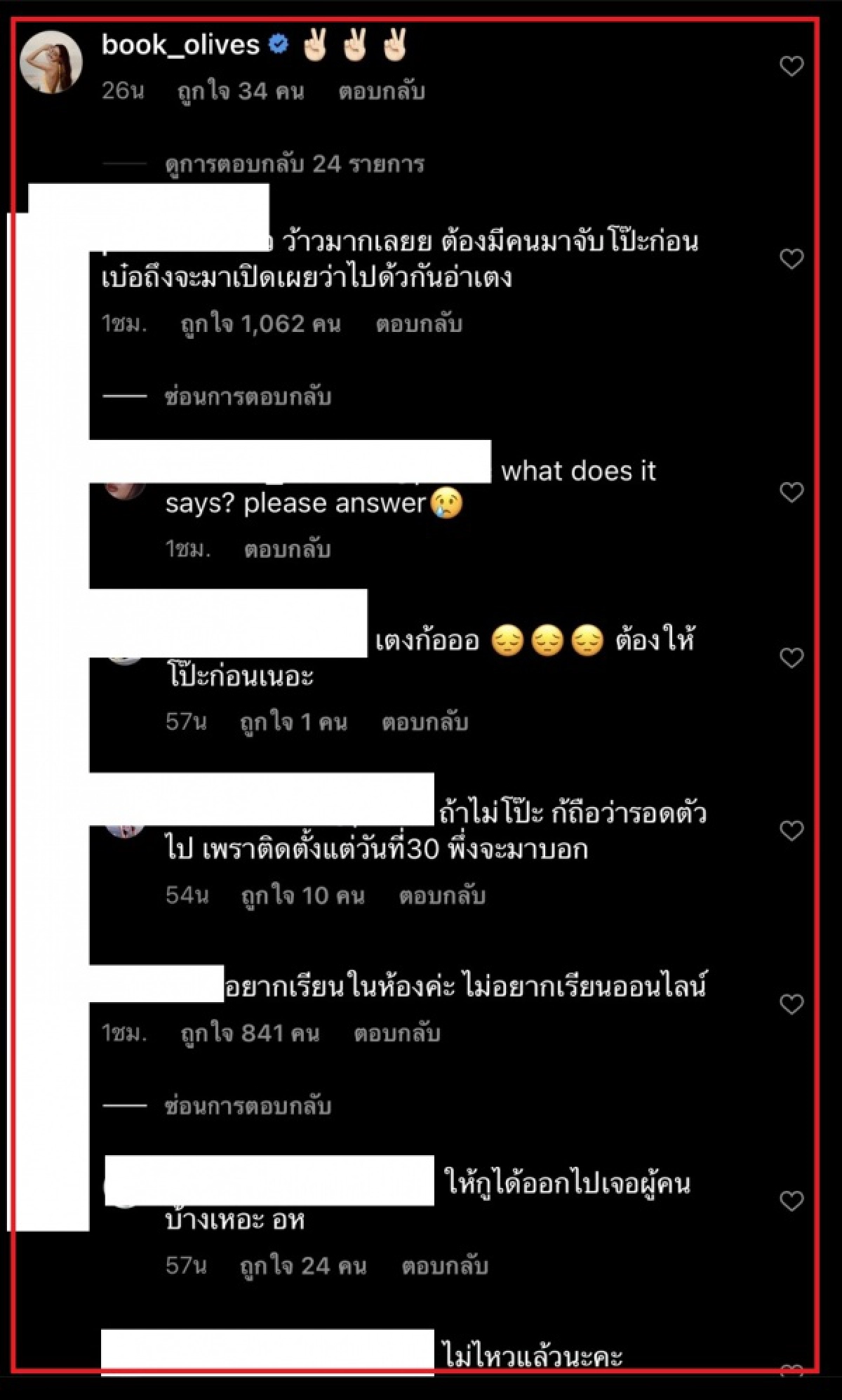Reply to the comment with 24 likes
842x1400 pixels.
click(x=444, y=1266)
